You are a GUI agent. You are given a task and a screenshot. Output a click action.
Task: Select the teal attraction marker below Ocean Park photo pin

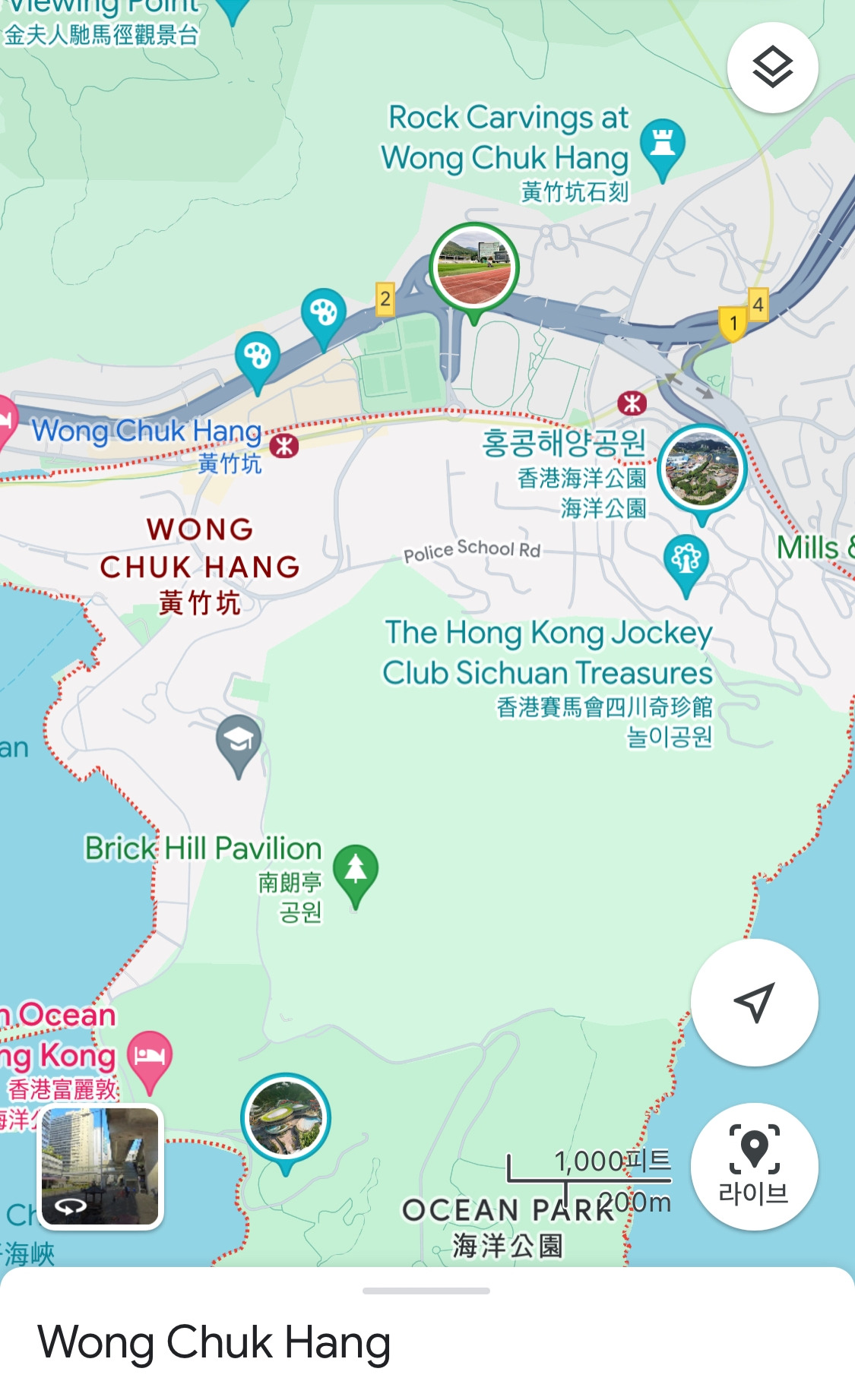pyautogui.click(x=686, y=562)
